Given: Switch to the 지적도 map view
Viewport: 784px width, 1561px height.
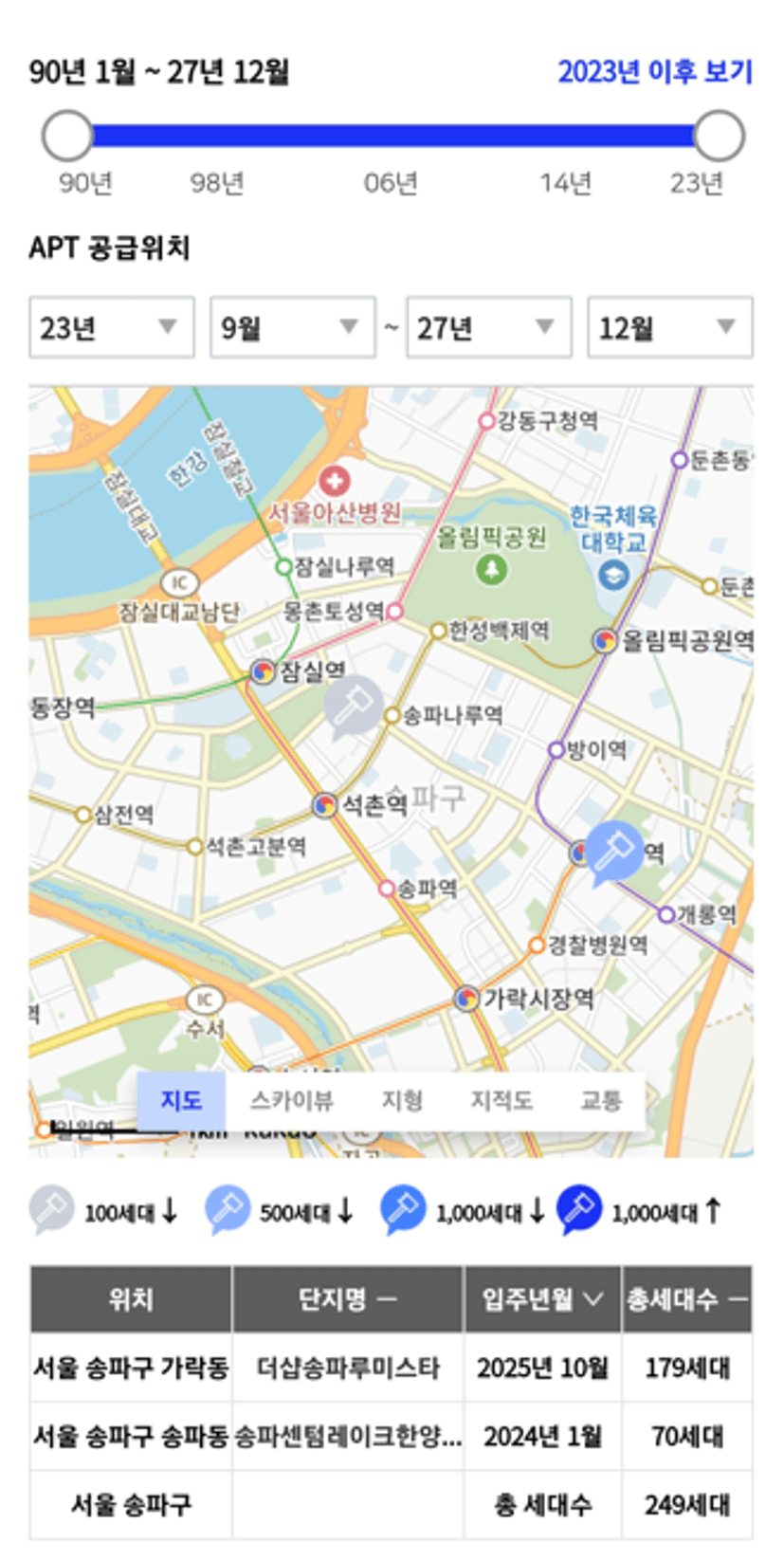Looking at the screenshot, I should point(501,1100).
